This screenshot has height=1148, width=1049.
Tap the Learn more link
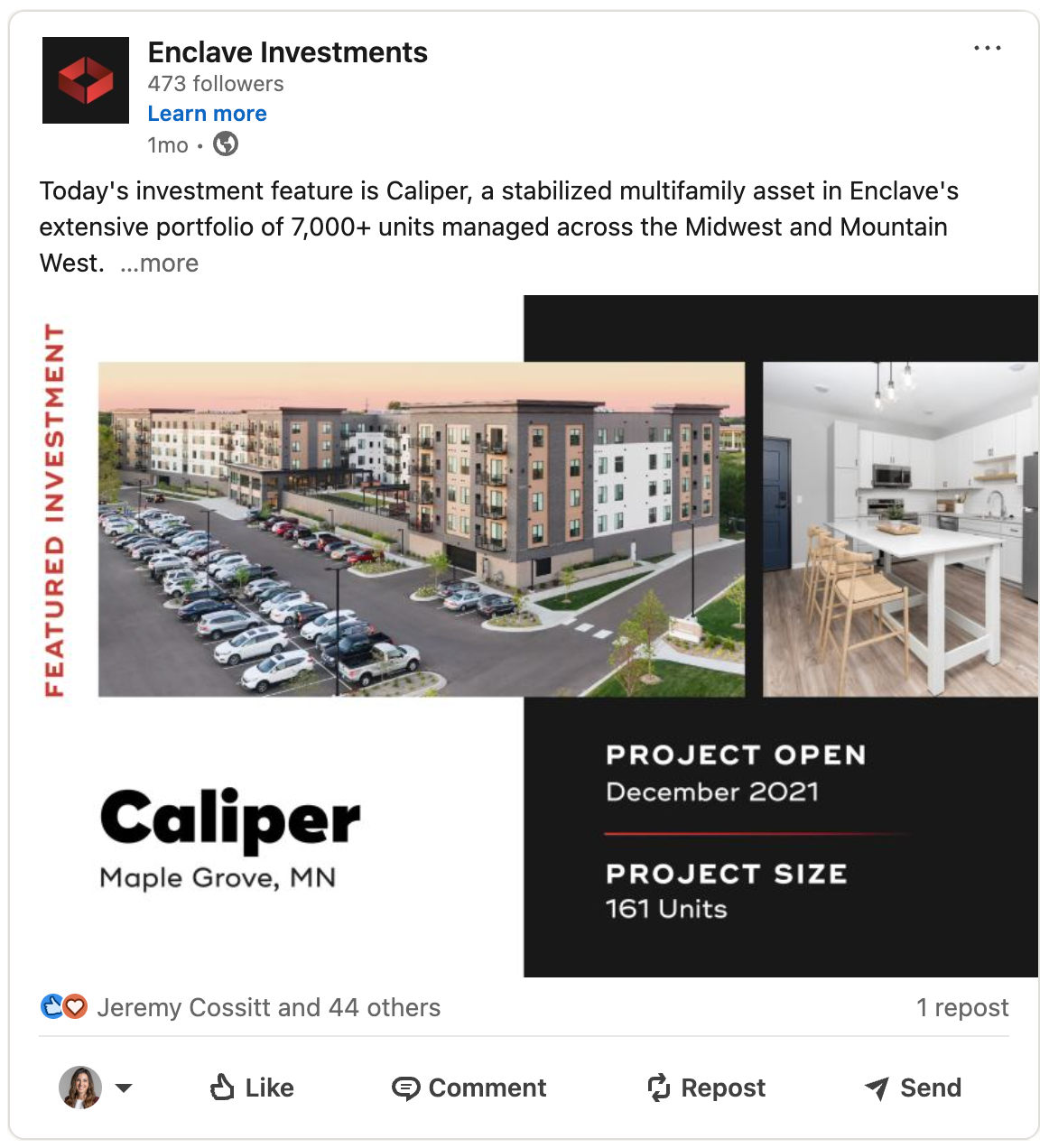pyautogui.click(x=207, y=114)
